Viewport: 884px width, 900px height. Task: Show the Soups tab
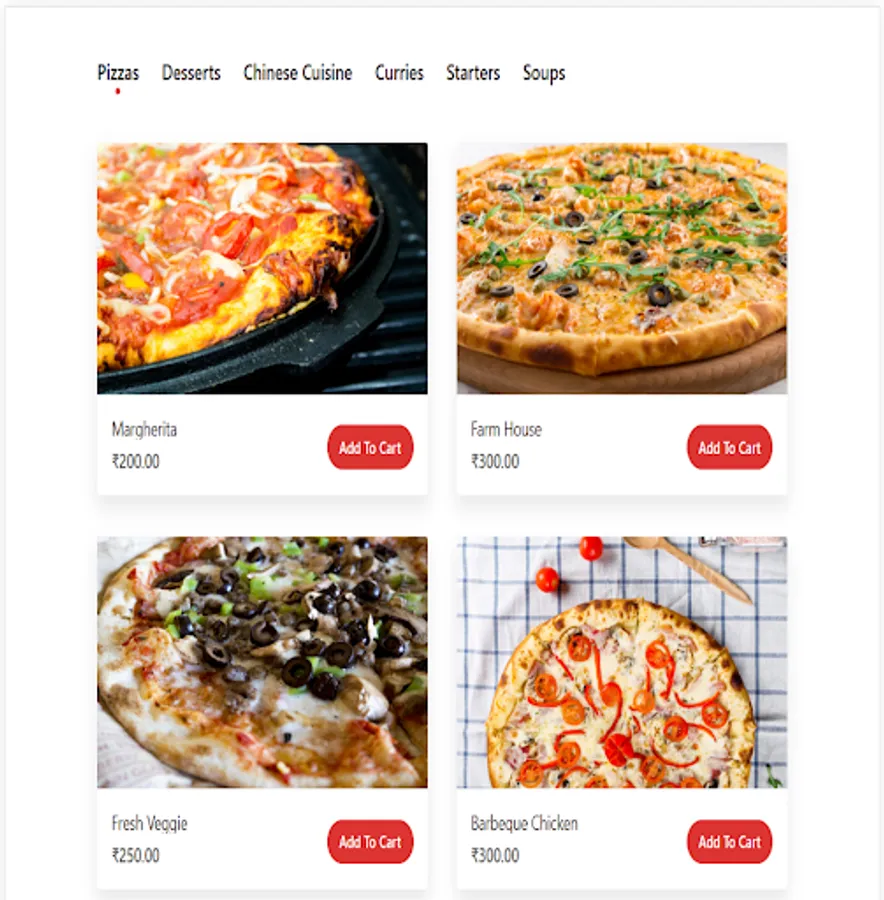point(544,73)
